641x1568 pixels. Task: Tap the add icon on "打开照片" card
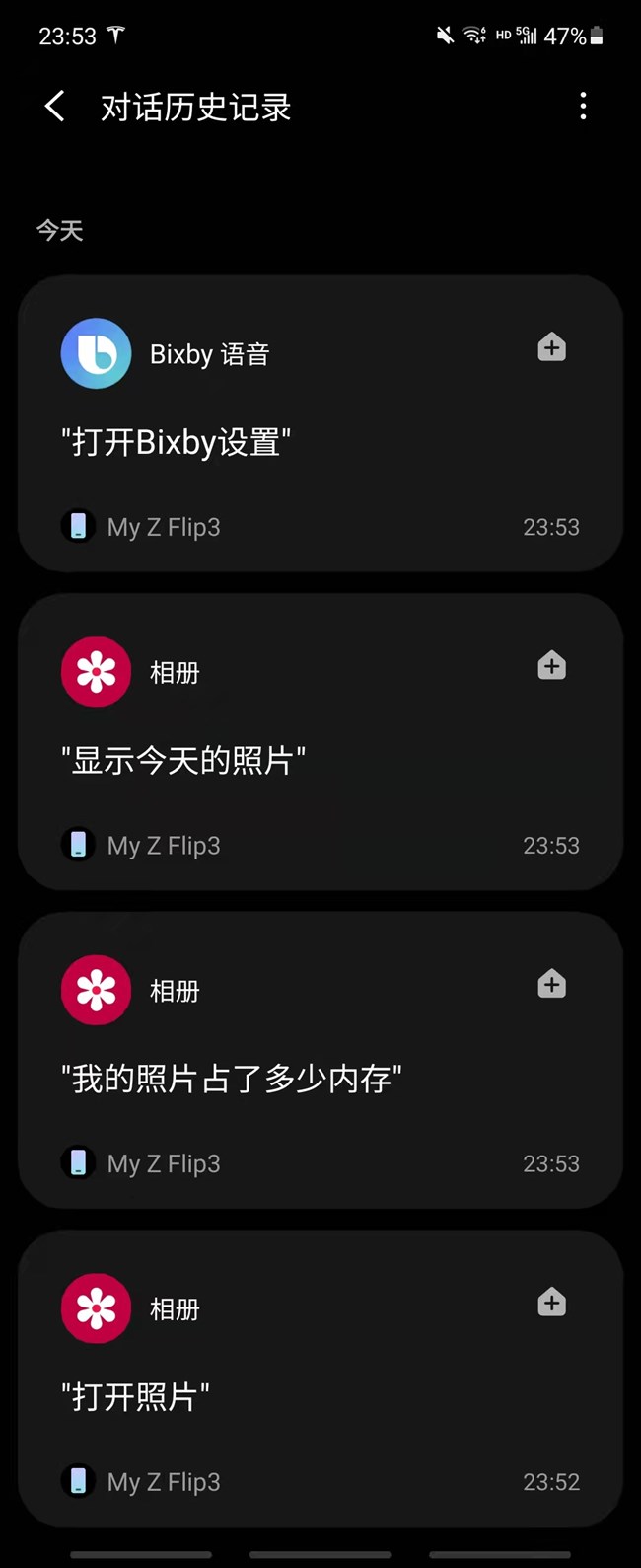551,1303
